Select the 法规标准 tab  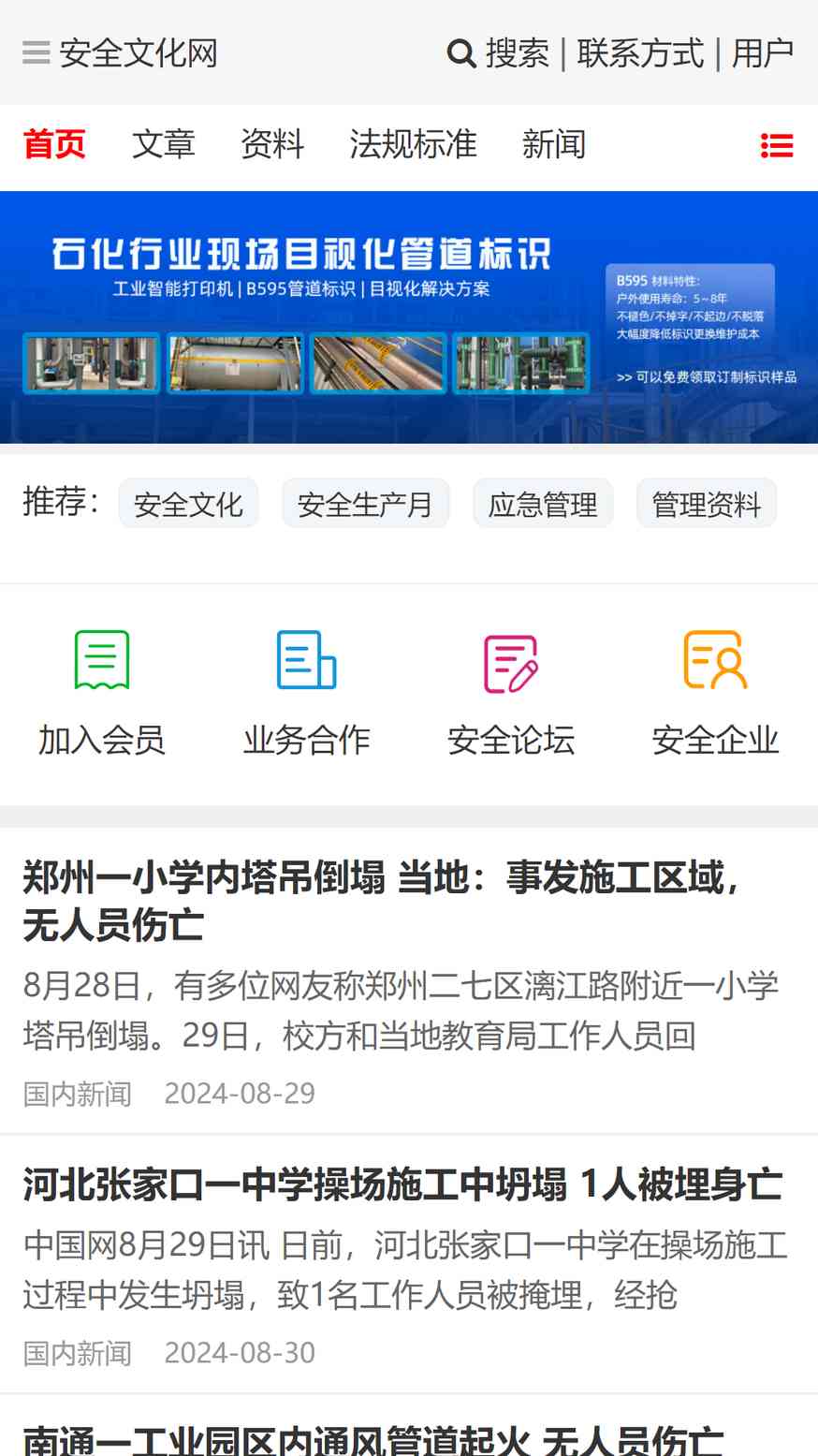tap(413, 145)
